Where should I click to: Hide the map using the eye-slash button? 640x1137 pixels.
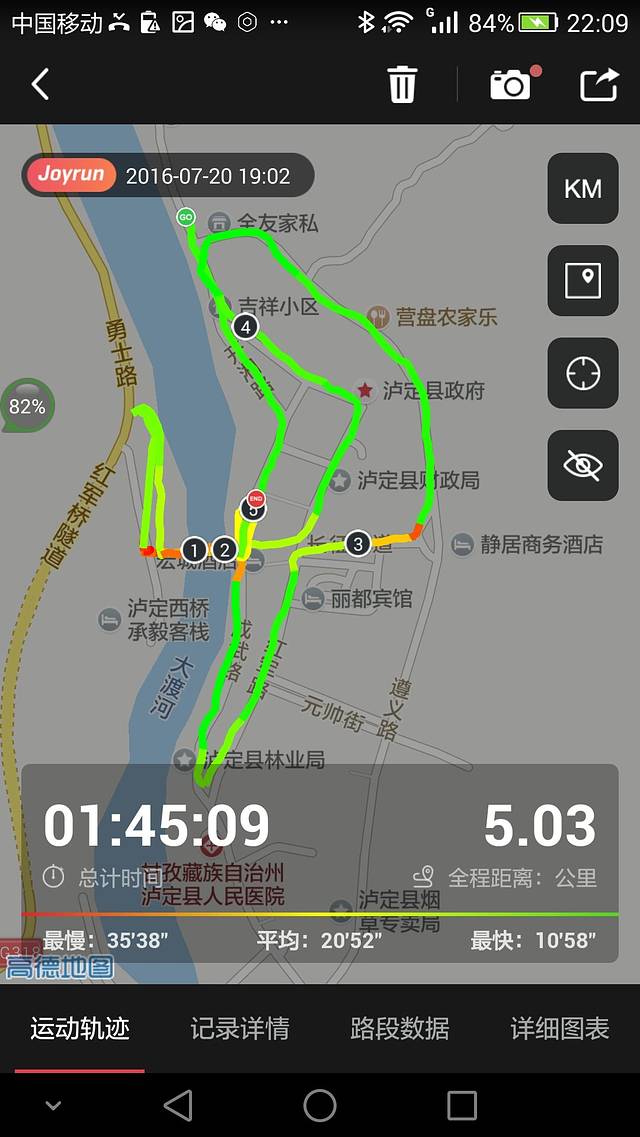tap(583, 465)
